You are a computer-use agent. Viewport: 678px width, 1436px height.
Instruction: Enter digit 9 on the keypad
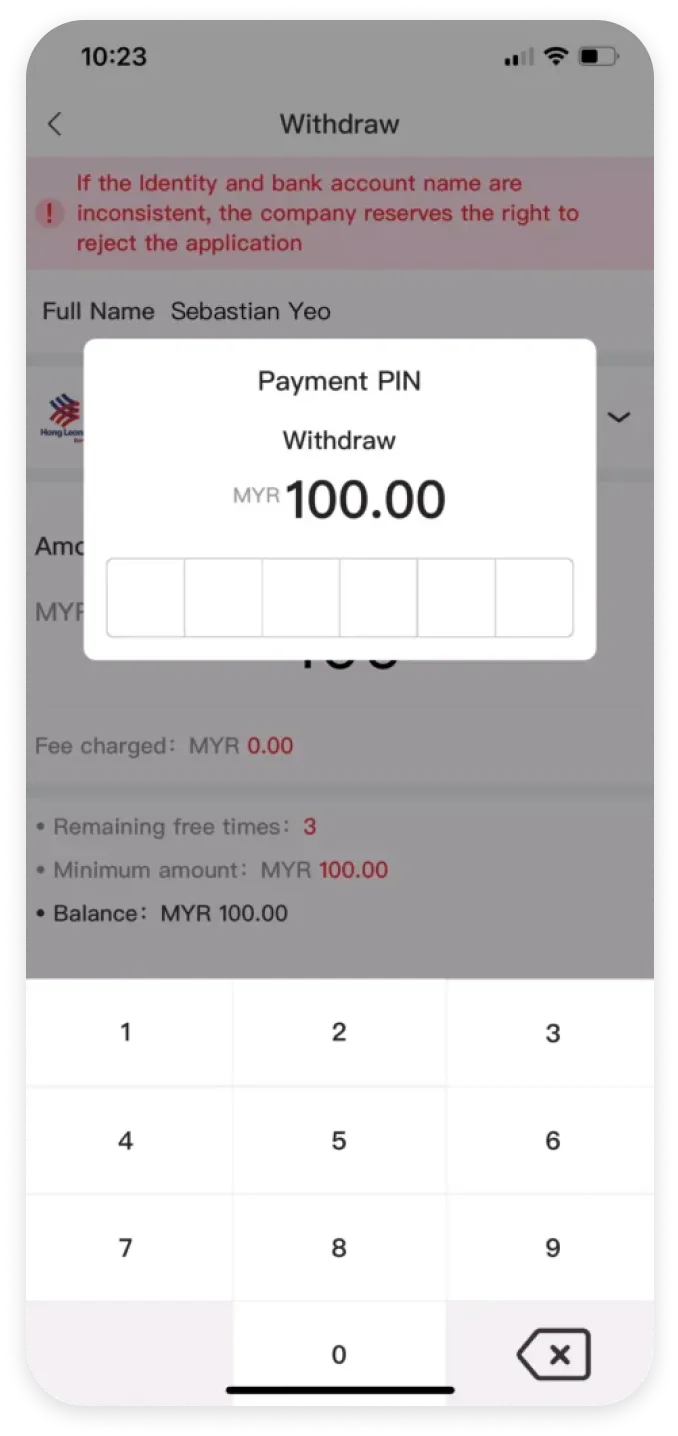(551, 1247)
